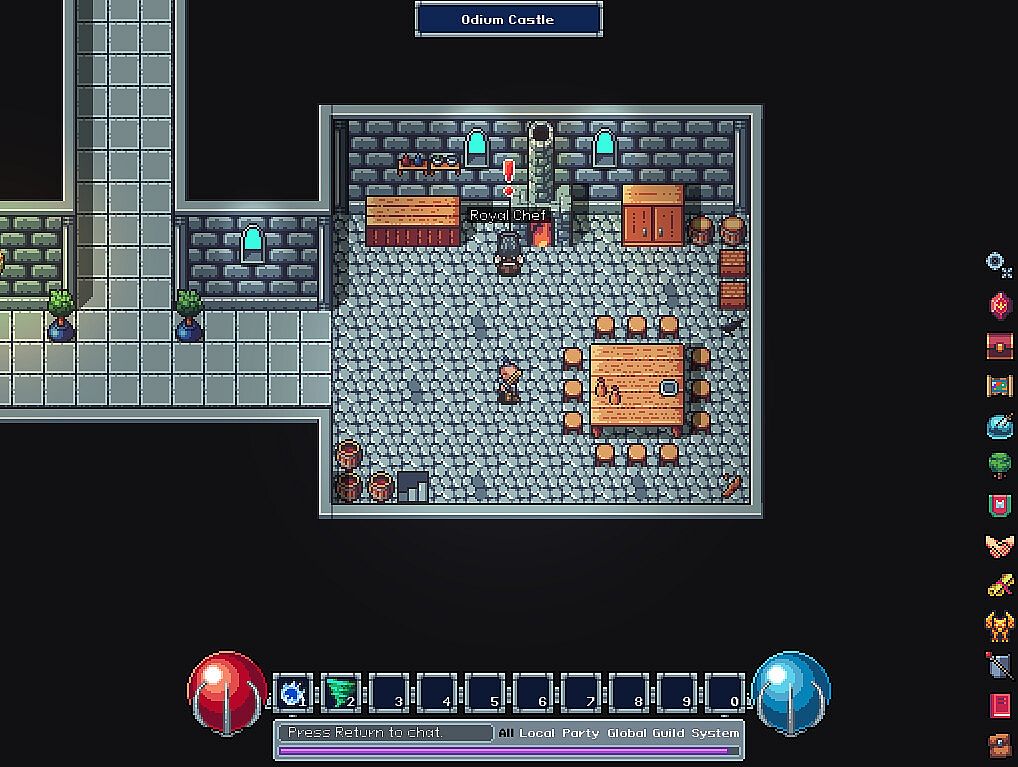Open the guild banner icon
Image resolution: width=1018 pixels, height=767 pixels.
click(999, 505)
